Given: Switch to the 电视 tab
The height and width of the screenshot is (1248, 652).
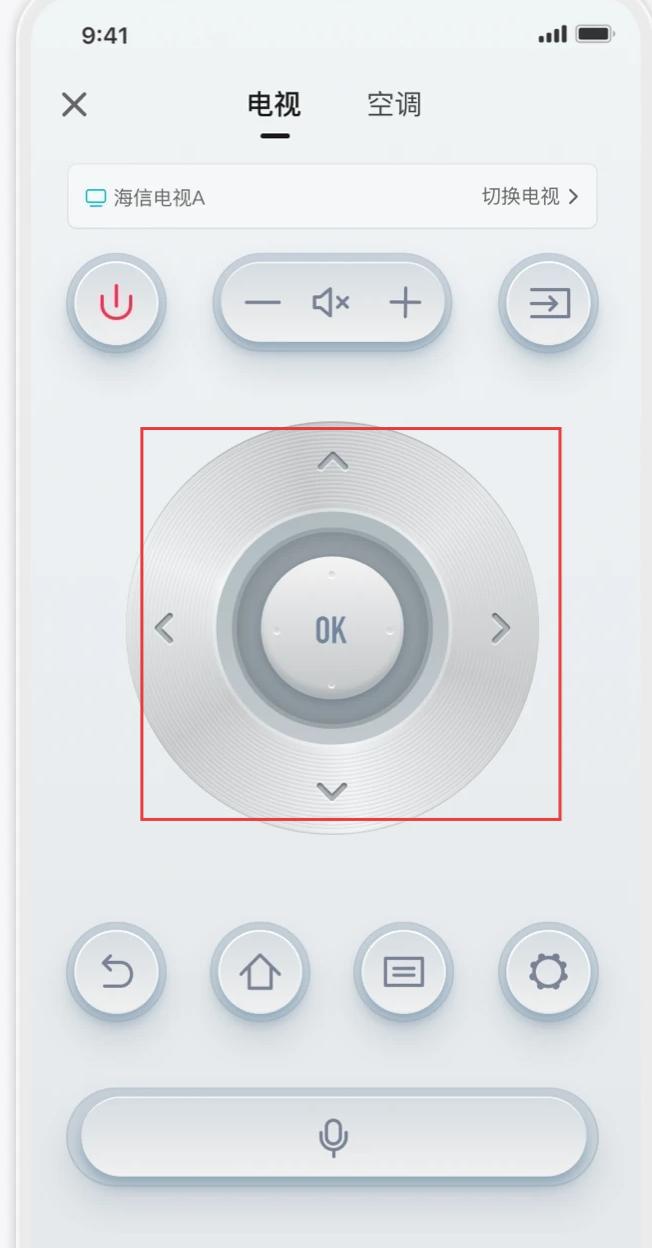Looking at the screenshot, I should coord(274,105).
